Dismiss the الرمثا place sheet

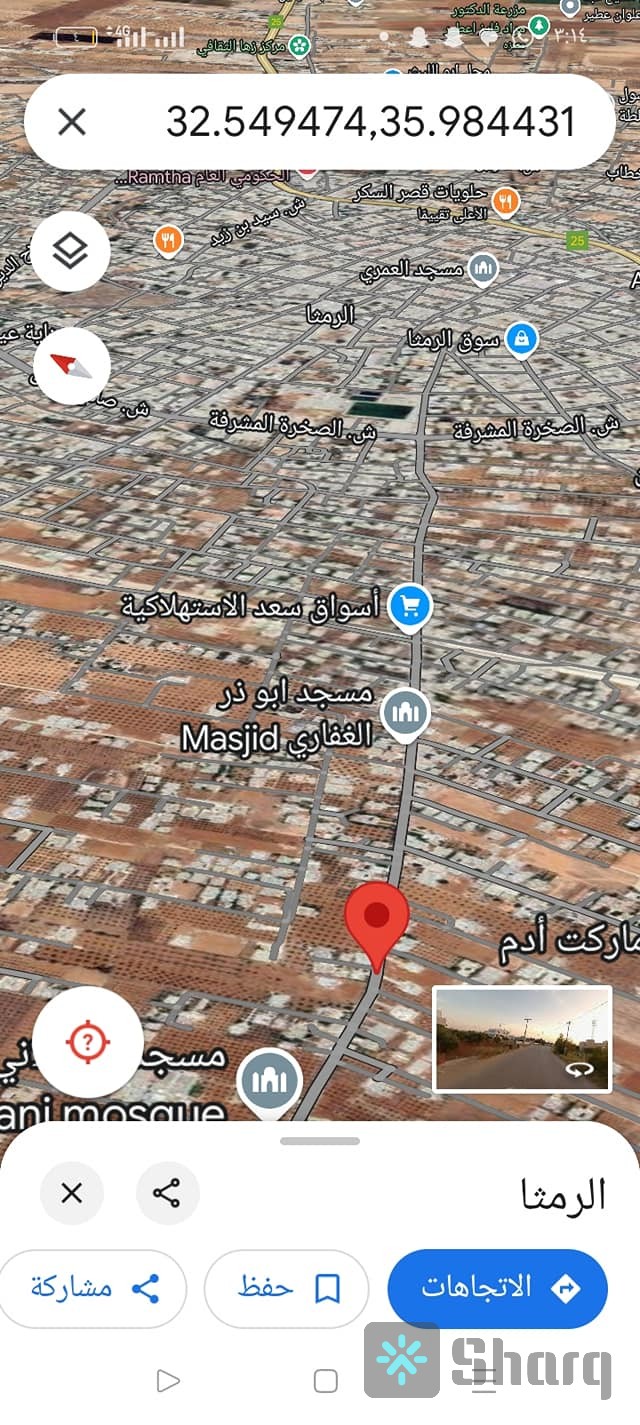pos(71,1193)
